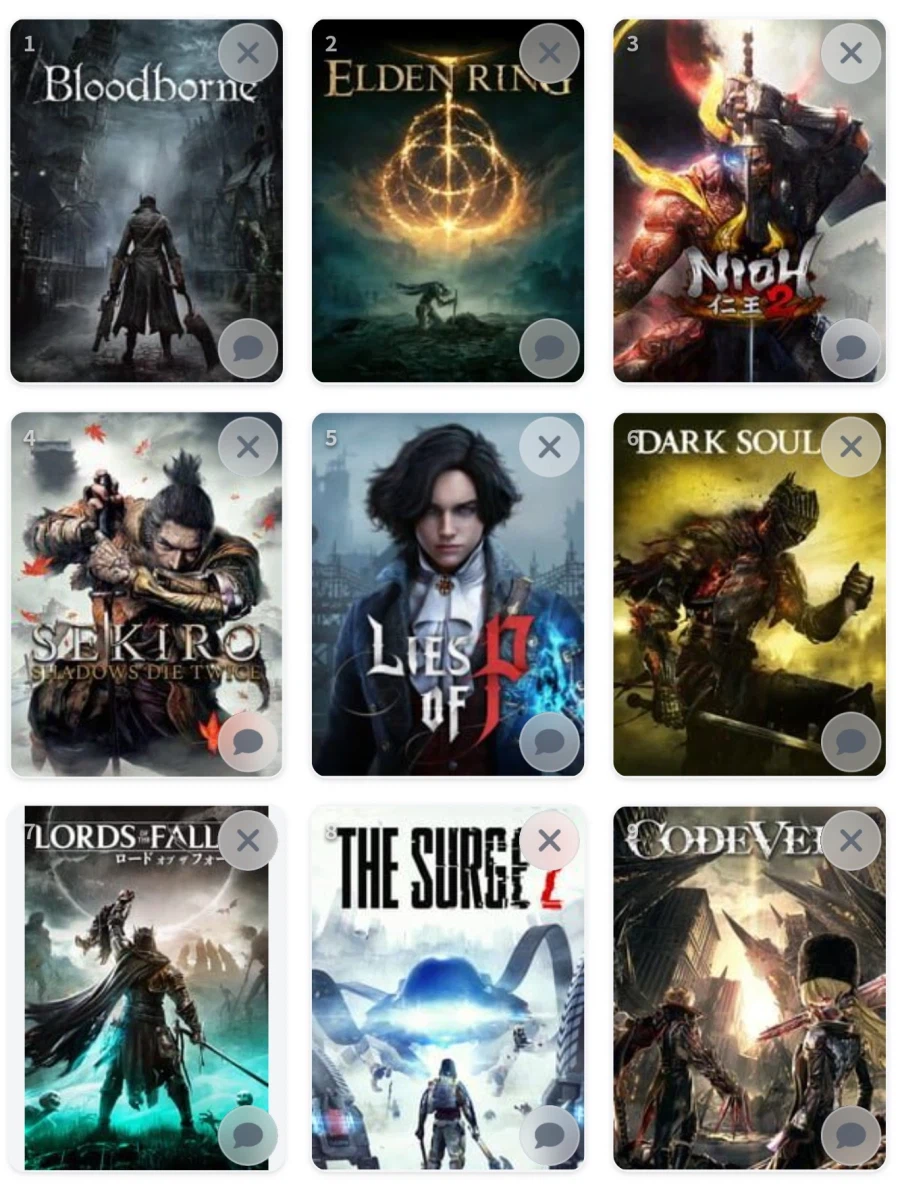900x1193 pixels.
Task: Add a comment on Bloodborne
Action: [x=248, y=348]
